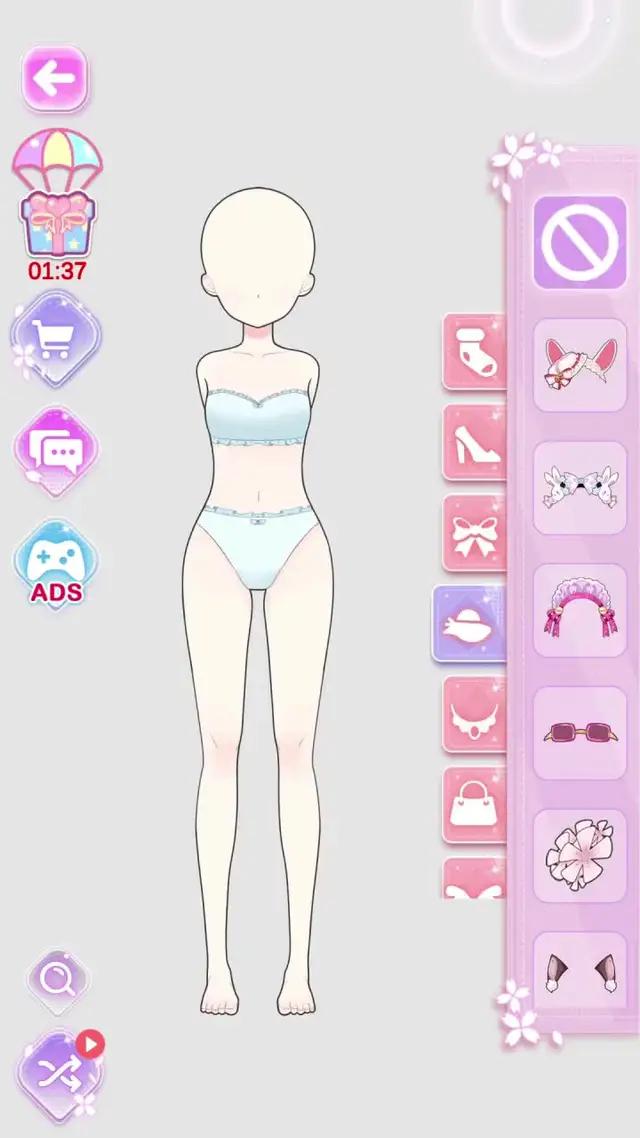Equip the white rabbit hair clips
The height and width of the screenshot is (1138, 640).
(579, 488)
